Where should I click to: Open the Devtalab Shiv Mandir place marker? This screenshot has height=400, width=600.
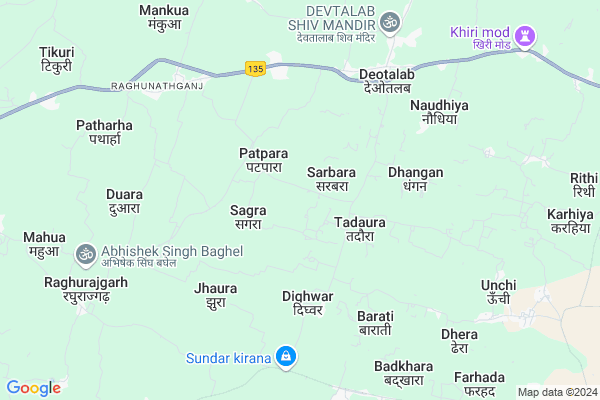390,21
